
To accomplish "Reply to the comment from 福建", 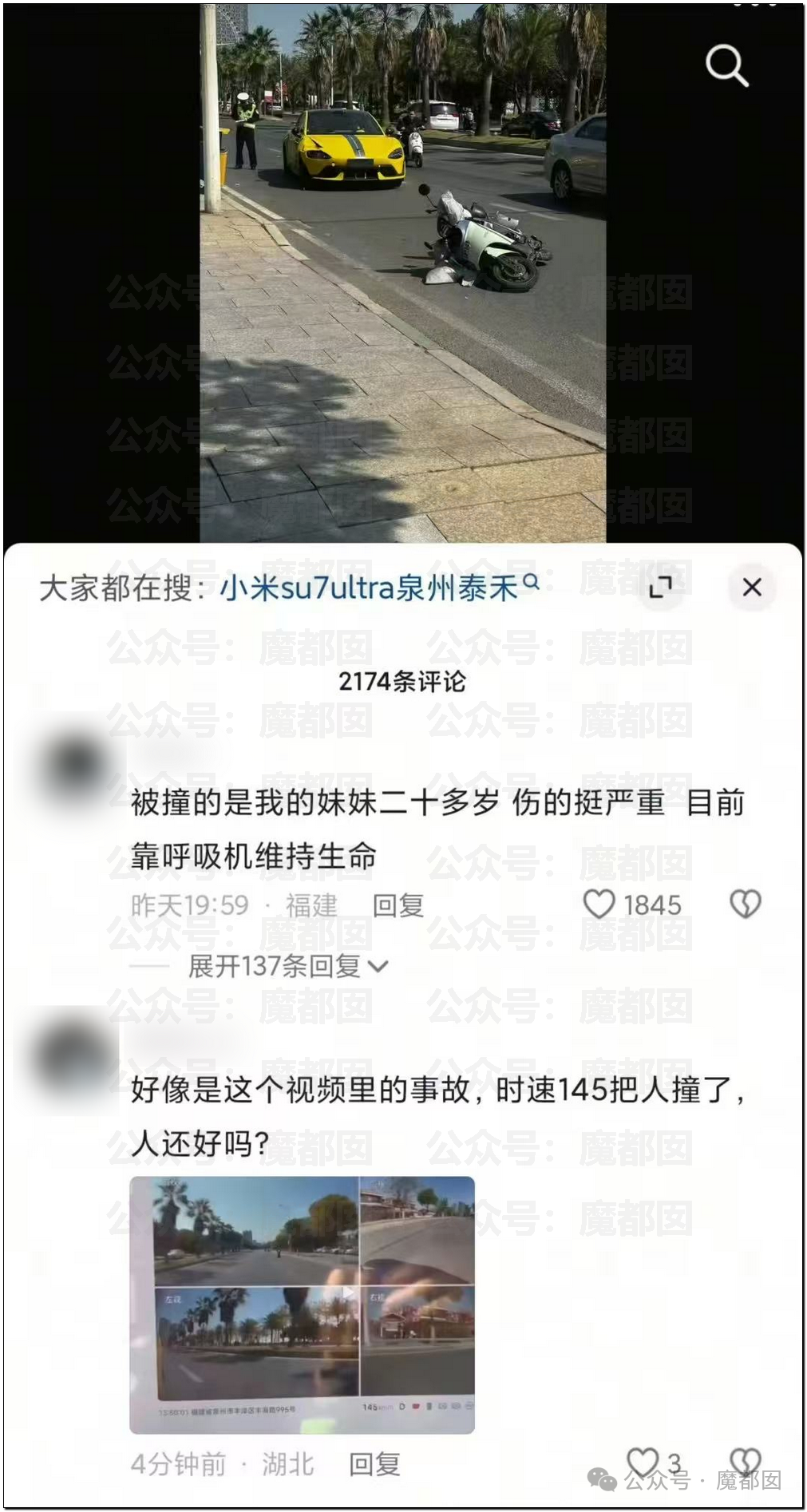I will pyautogui.click(x=398, y=905).
